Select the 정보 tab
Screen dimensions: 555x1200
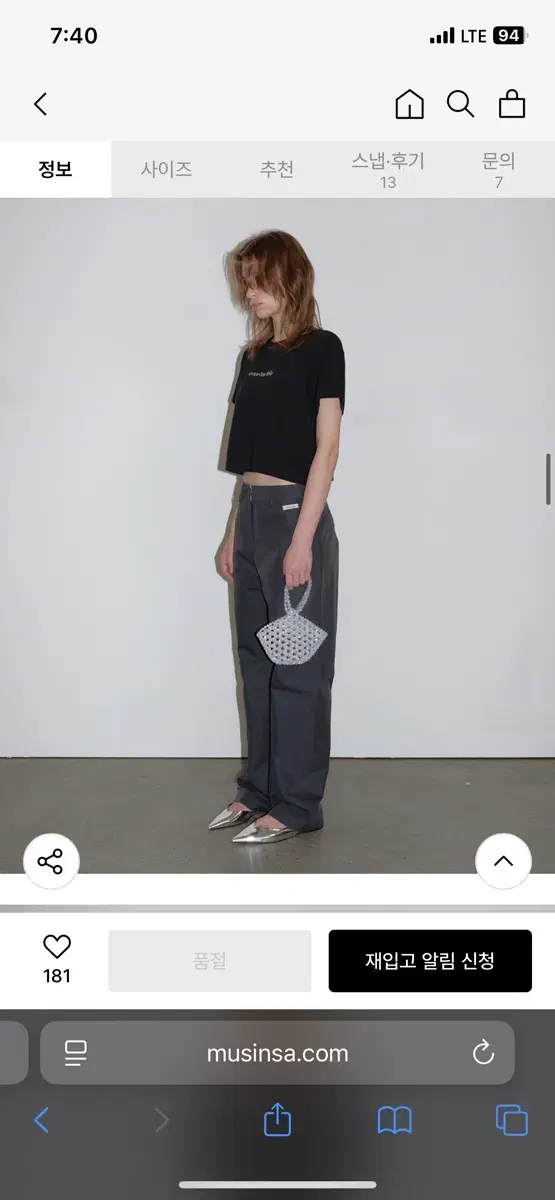(x=55, y=169)
